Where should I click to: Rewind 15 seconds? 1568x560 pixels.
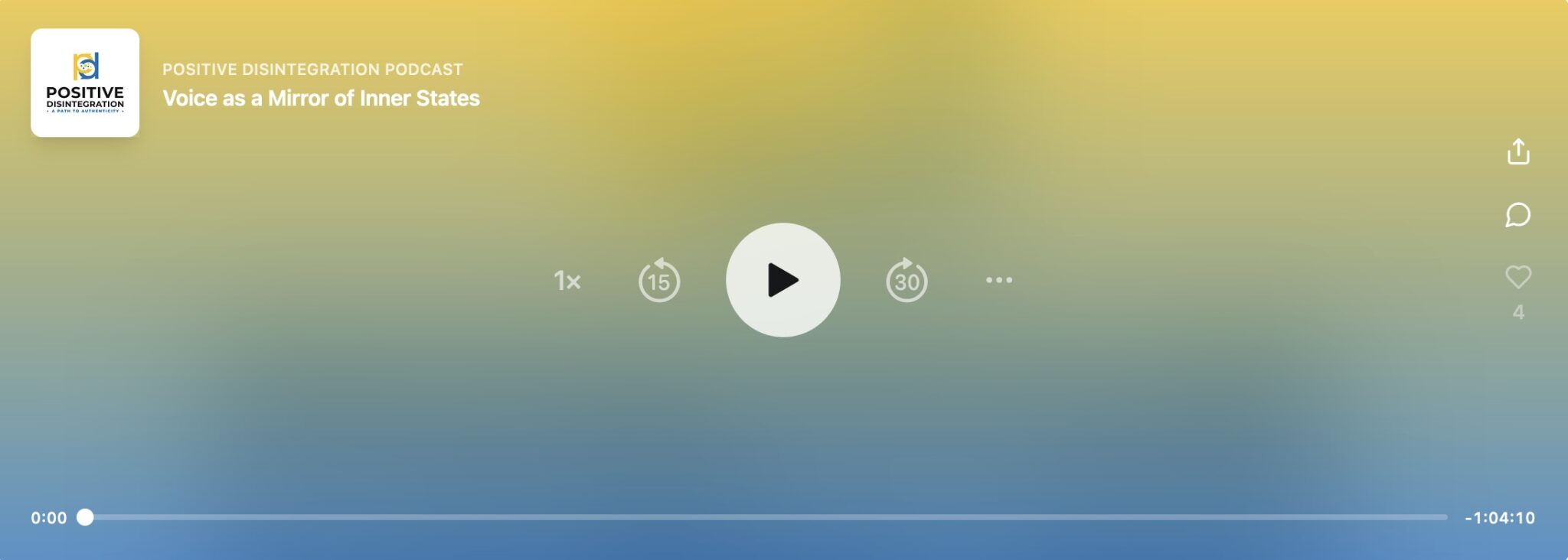pos(658,281)
